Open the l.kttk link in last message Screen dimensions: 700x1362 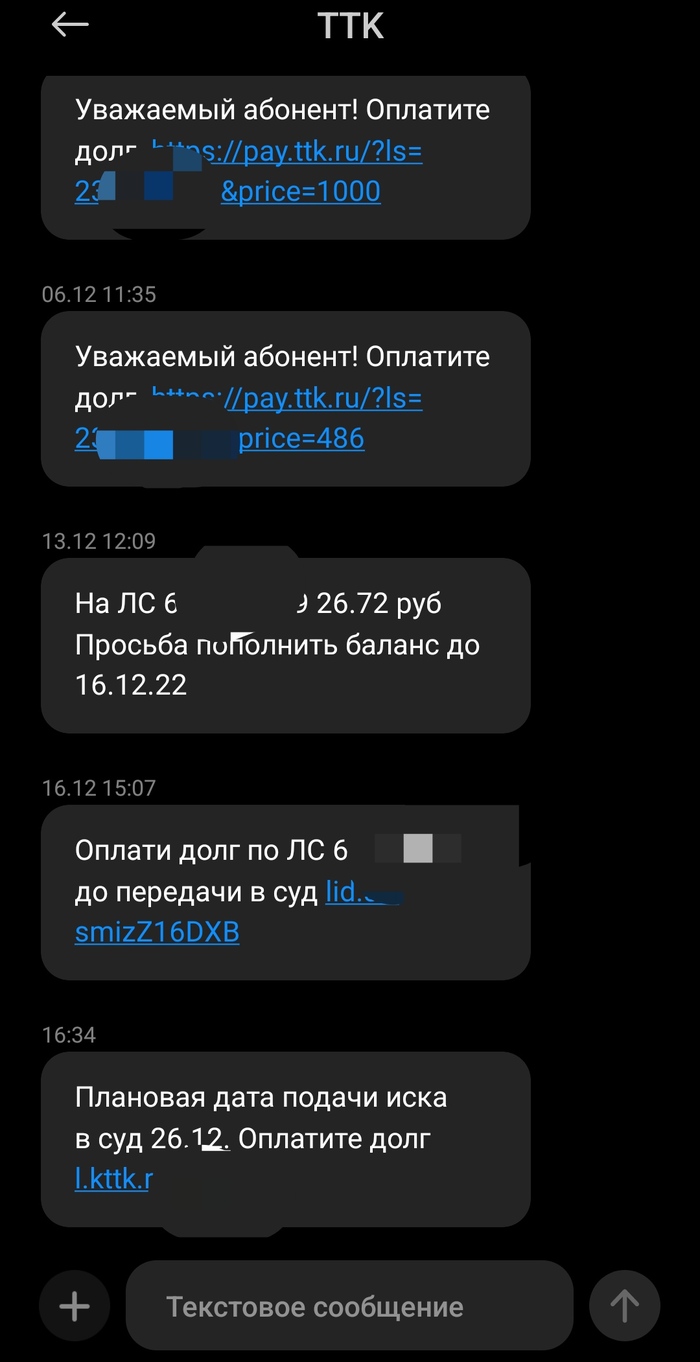point(112,1178)
